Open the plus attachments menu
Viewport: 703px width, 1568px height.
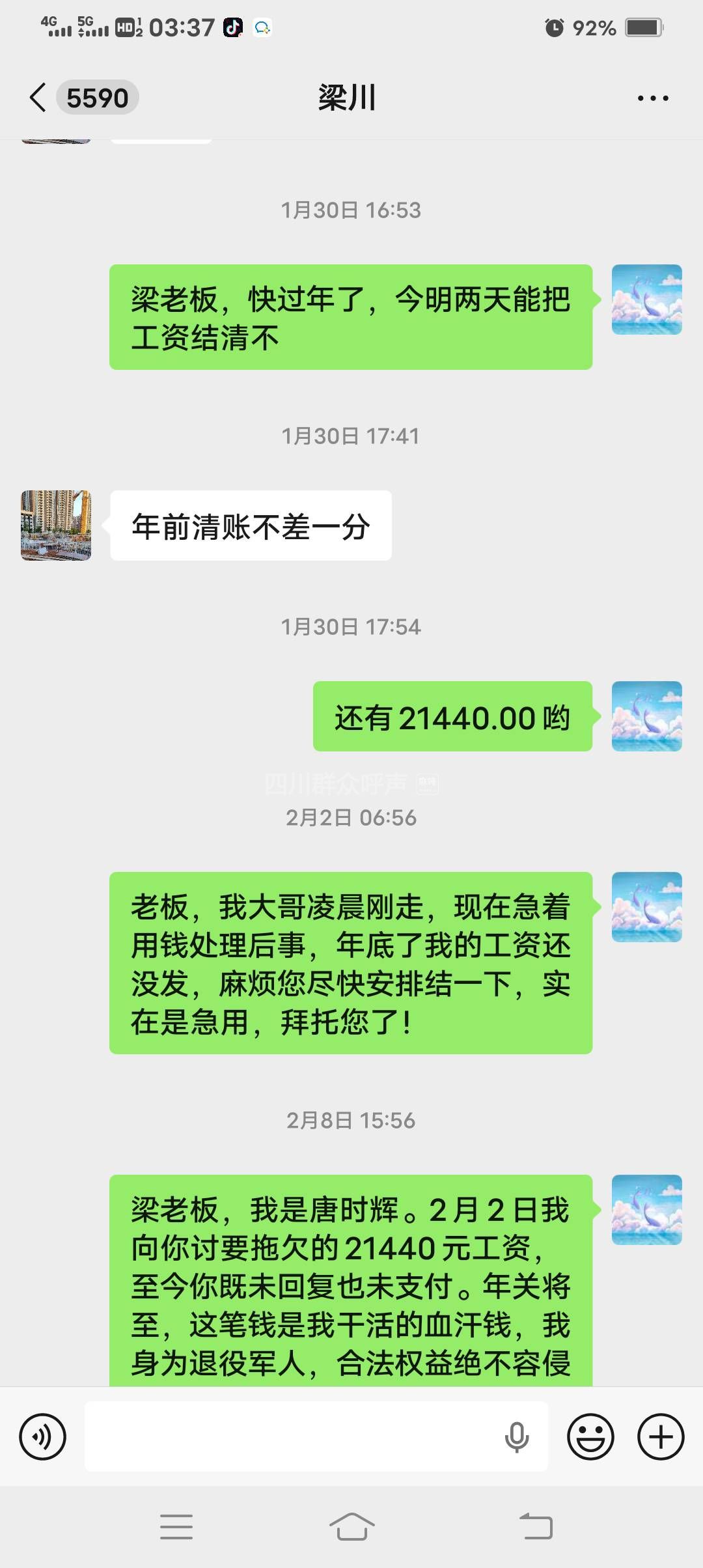(661, 1436)
